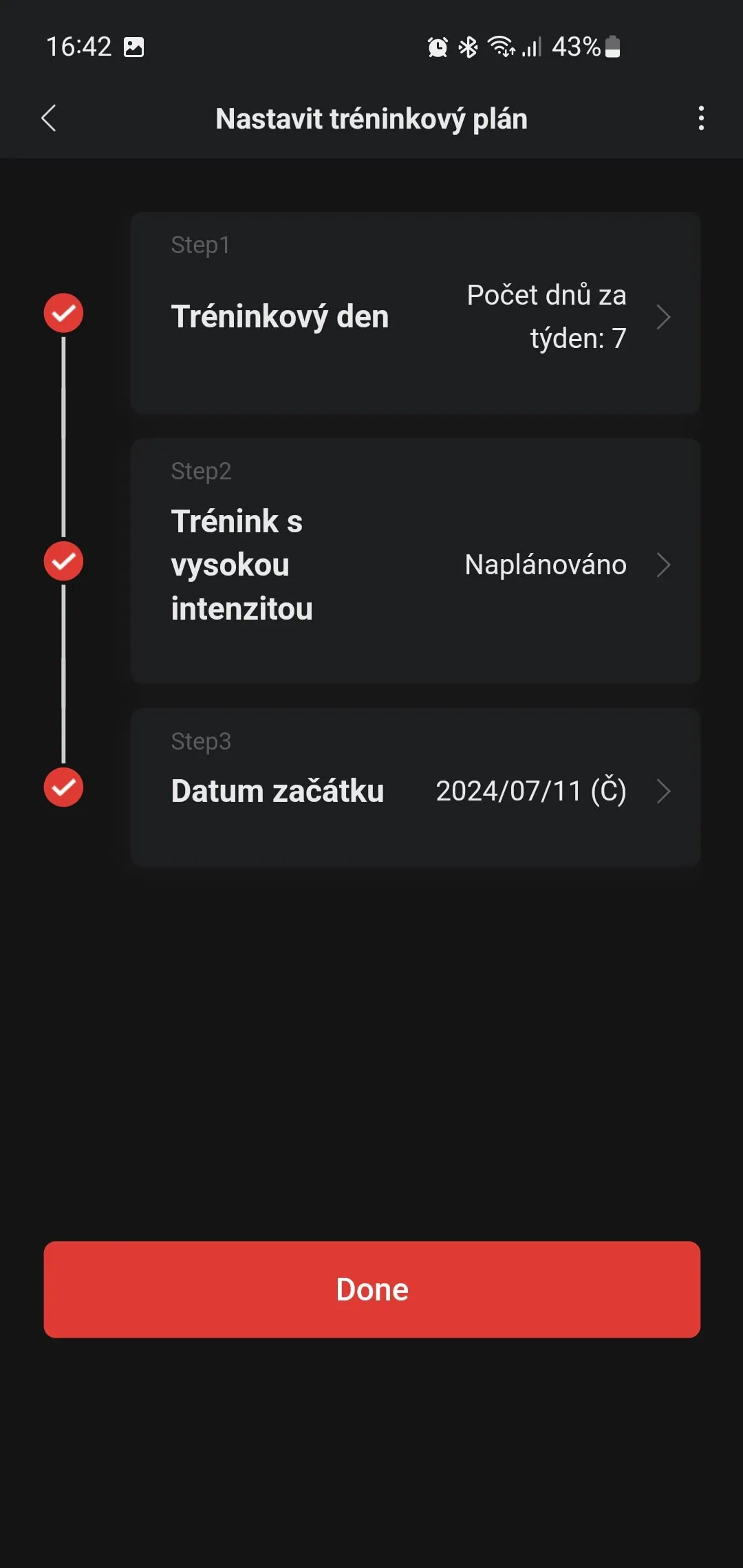The image size is (743, 1568).
Task: Open the three-dot overflow menu
Action: 700,118
